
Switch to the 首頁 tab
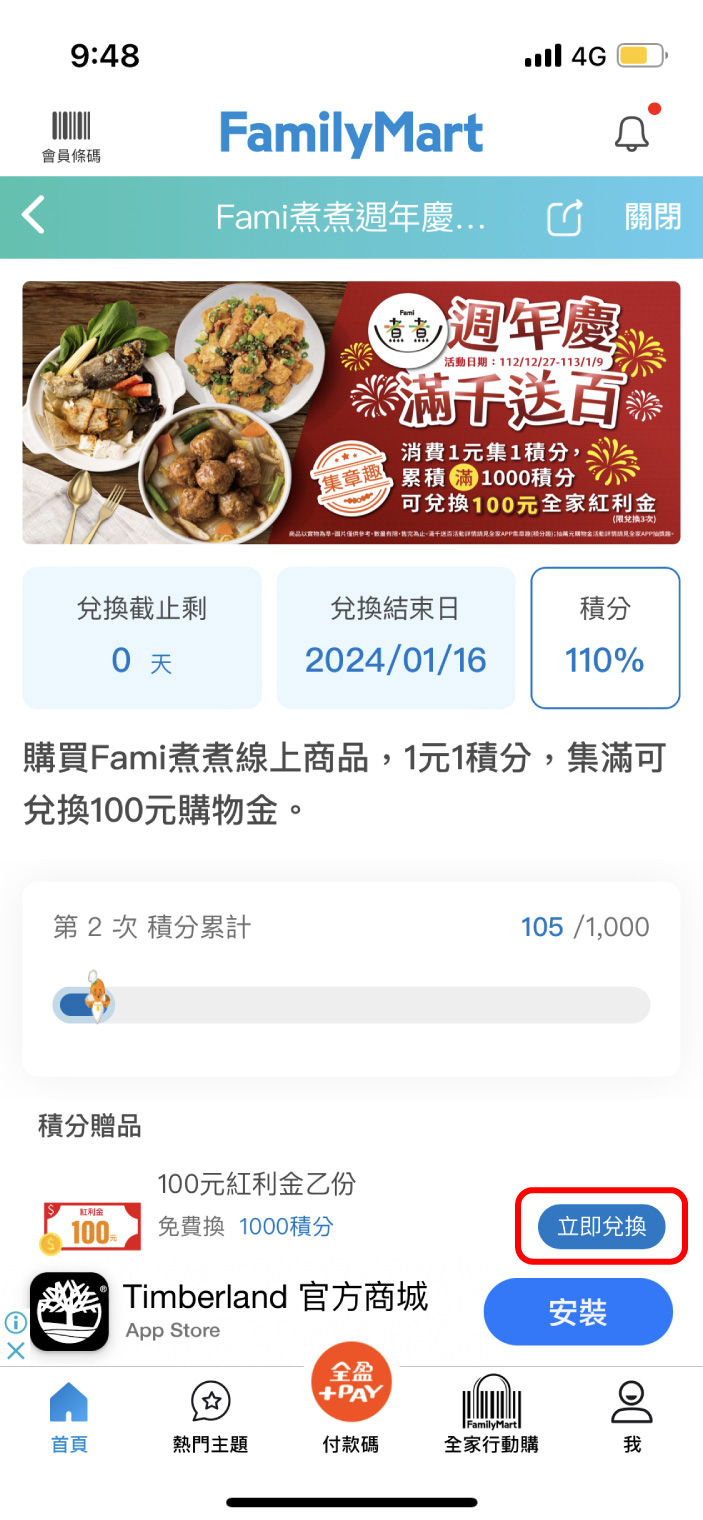pyautogui.click(x=69, y=1416)
